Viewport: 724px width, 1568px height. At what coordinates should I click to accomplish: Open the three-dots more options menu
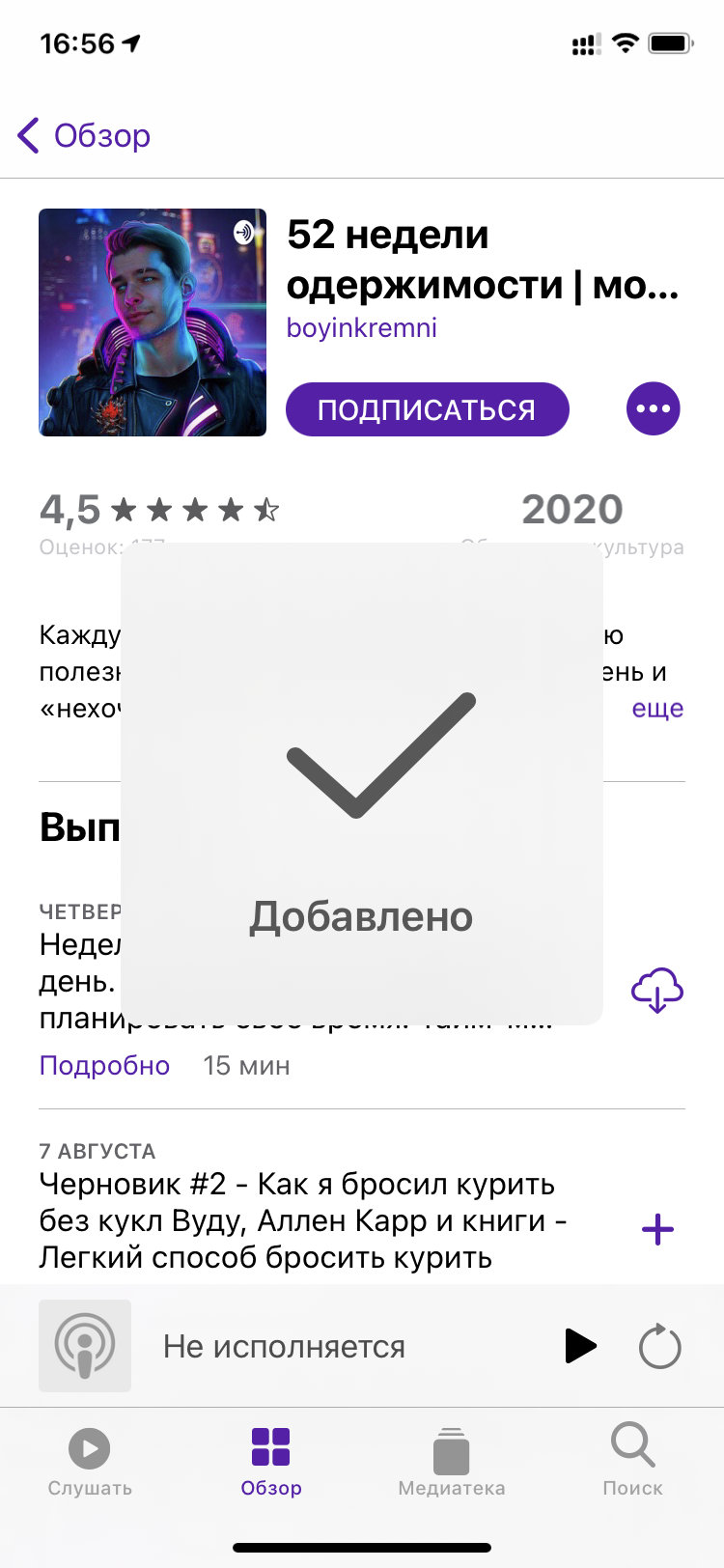click(654, 408)
